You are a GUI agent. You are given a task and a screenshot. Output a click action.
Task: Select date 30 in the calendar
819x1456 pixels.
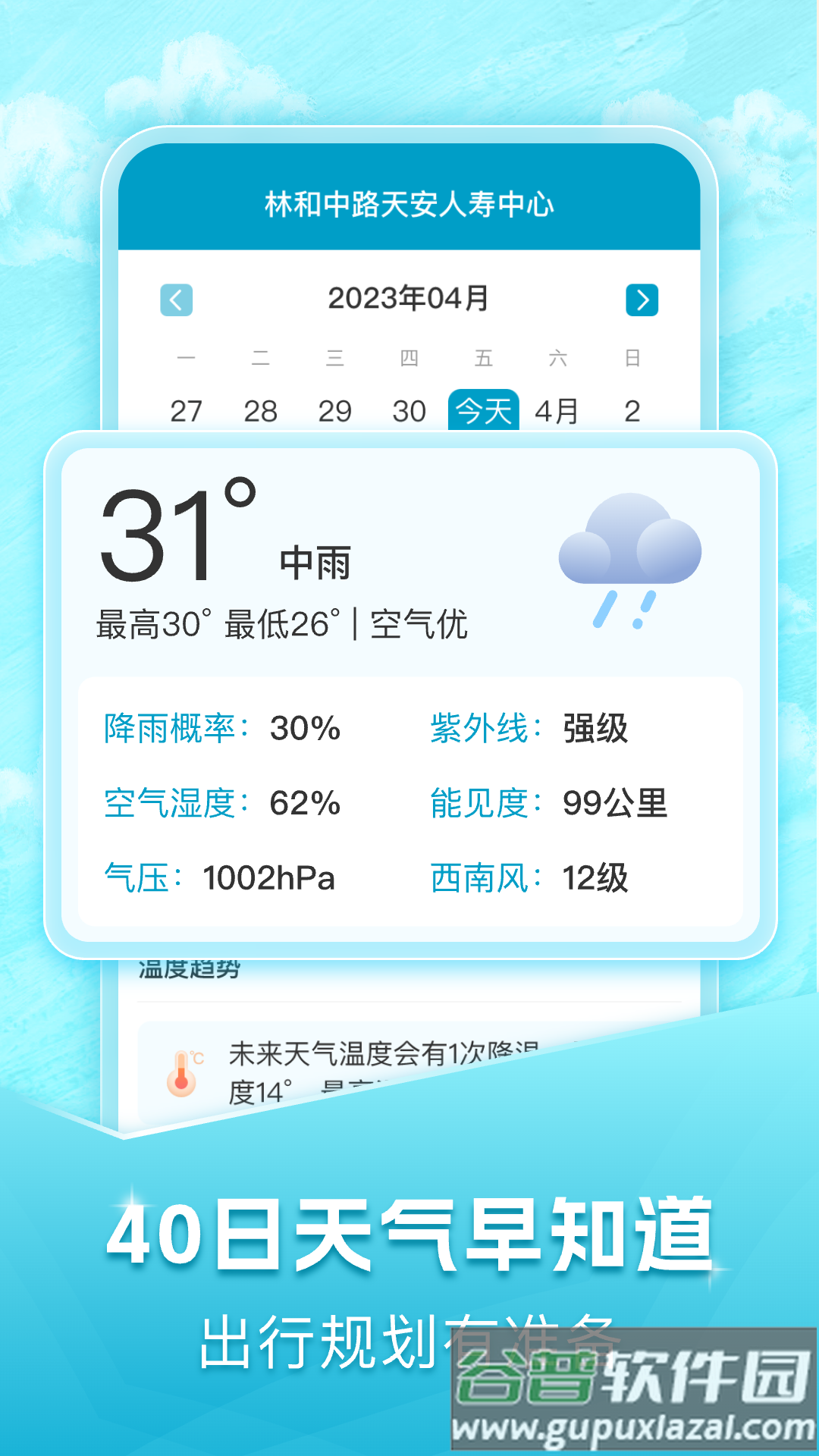tap(409, 409)
